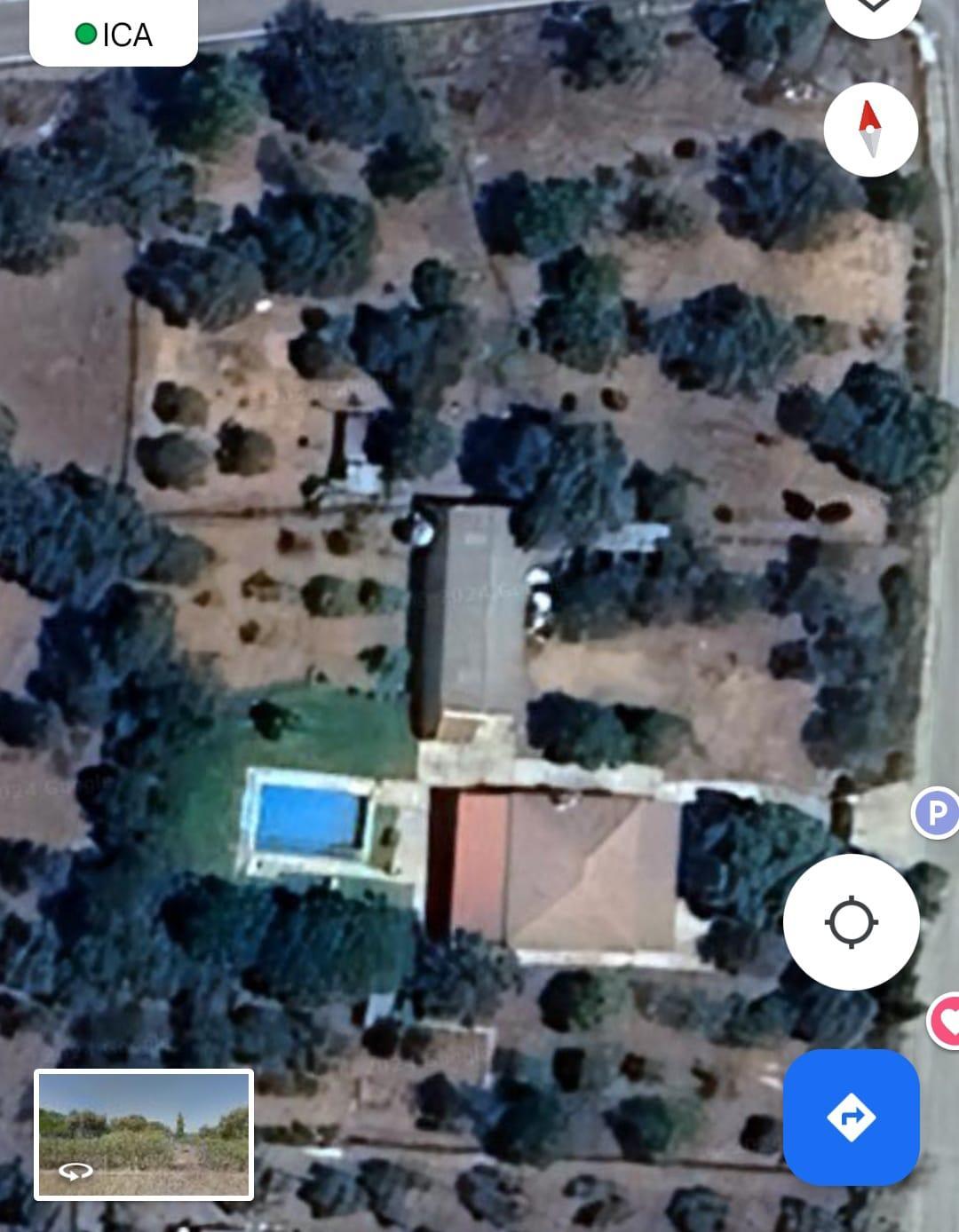Start directions with the blue arrow button

coord(851,1117)
